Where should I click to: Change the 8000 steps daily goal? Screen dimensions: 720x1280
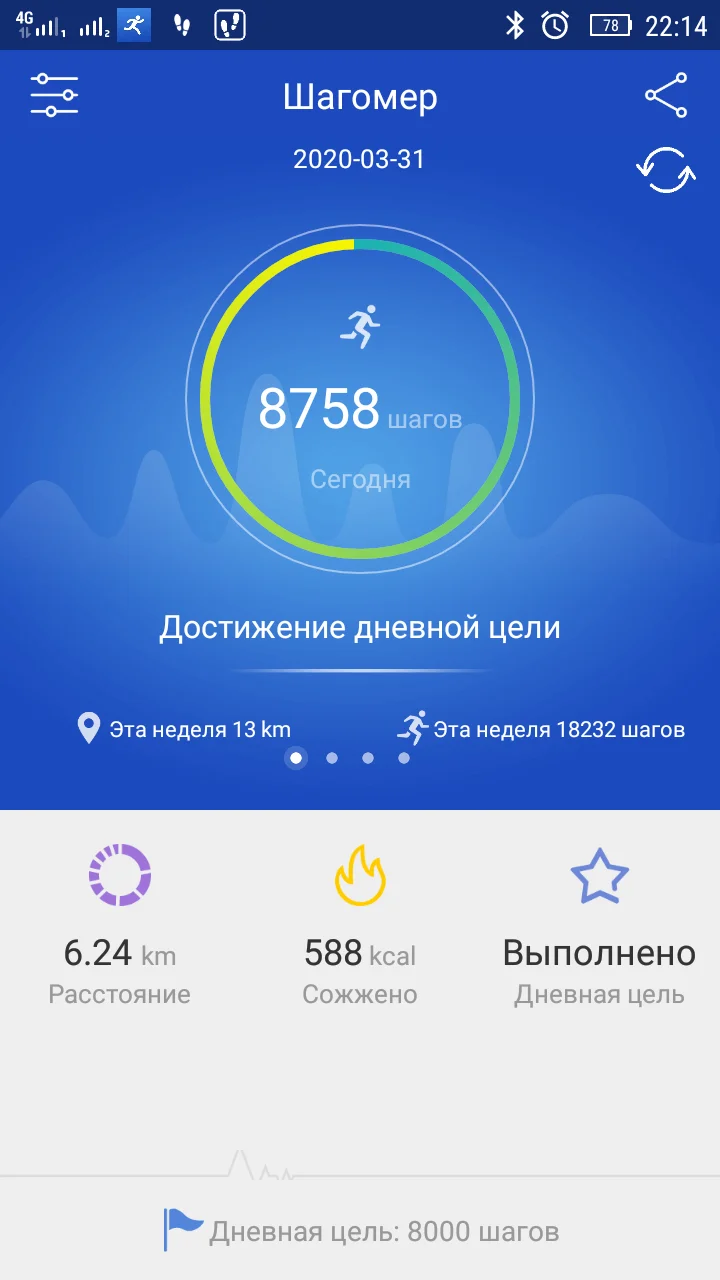click(362, 1231)
